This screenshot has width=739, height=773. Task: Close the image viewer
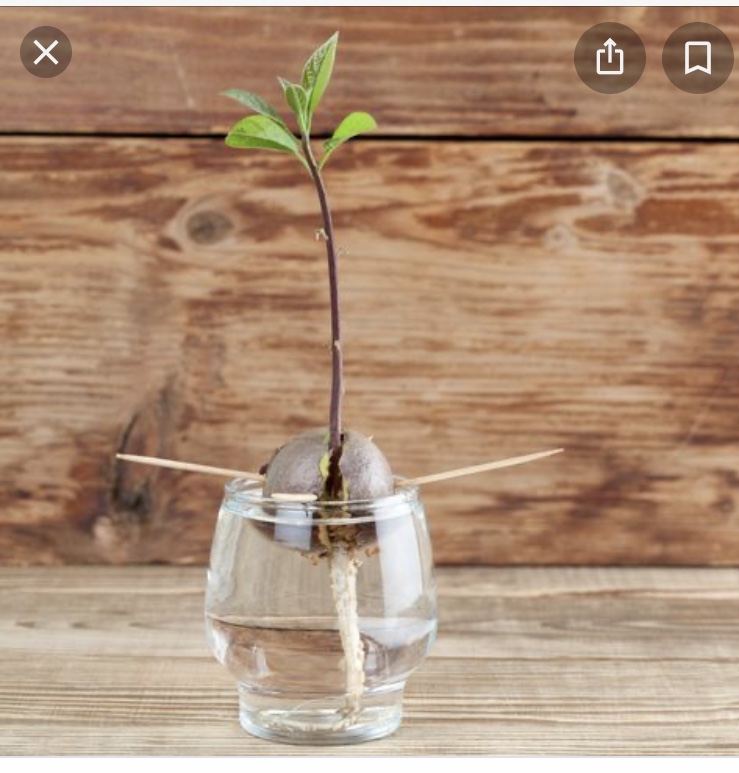coord(46,52)
